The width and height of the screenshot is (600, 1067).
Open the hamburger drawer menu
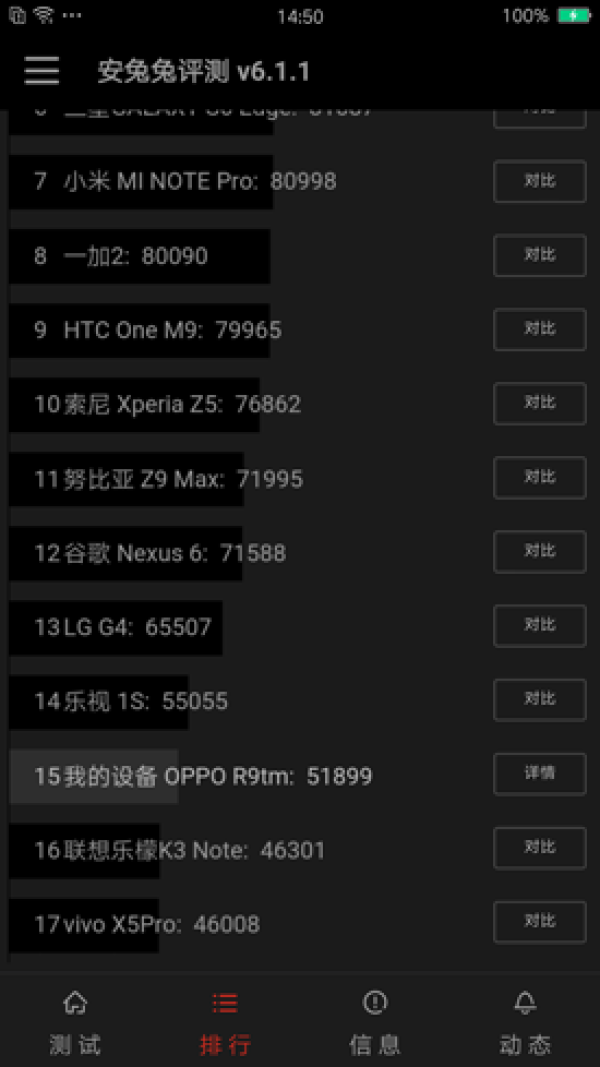click(41, 70)
